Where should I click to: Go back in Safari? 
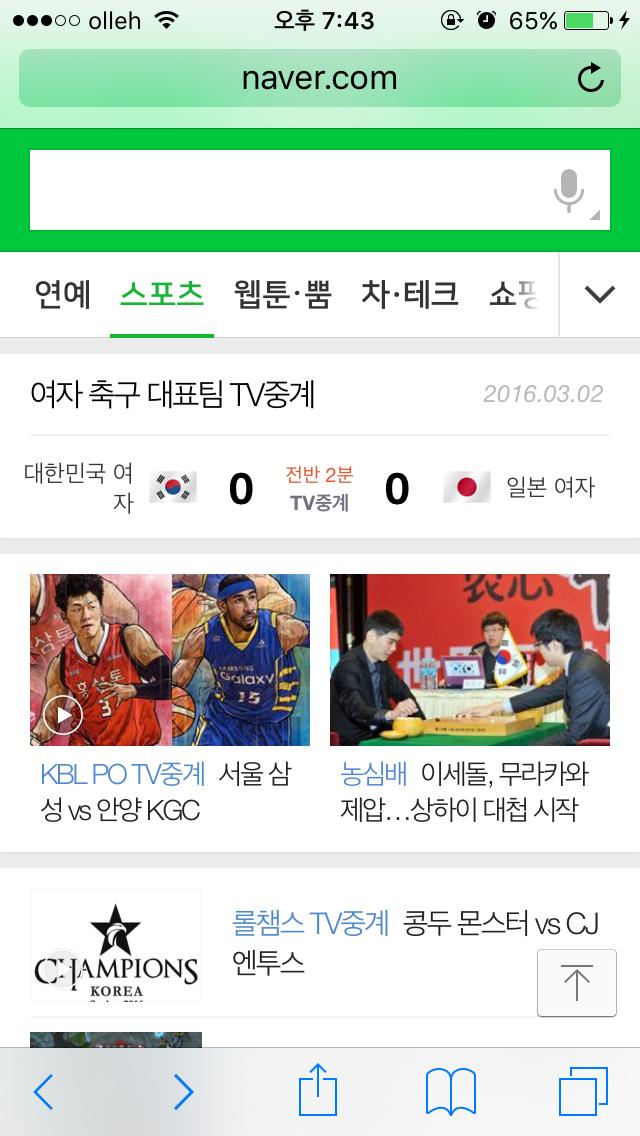[x=43, y=1092]
